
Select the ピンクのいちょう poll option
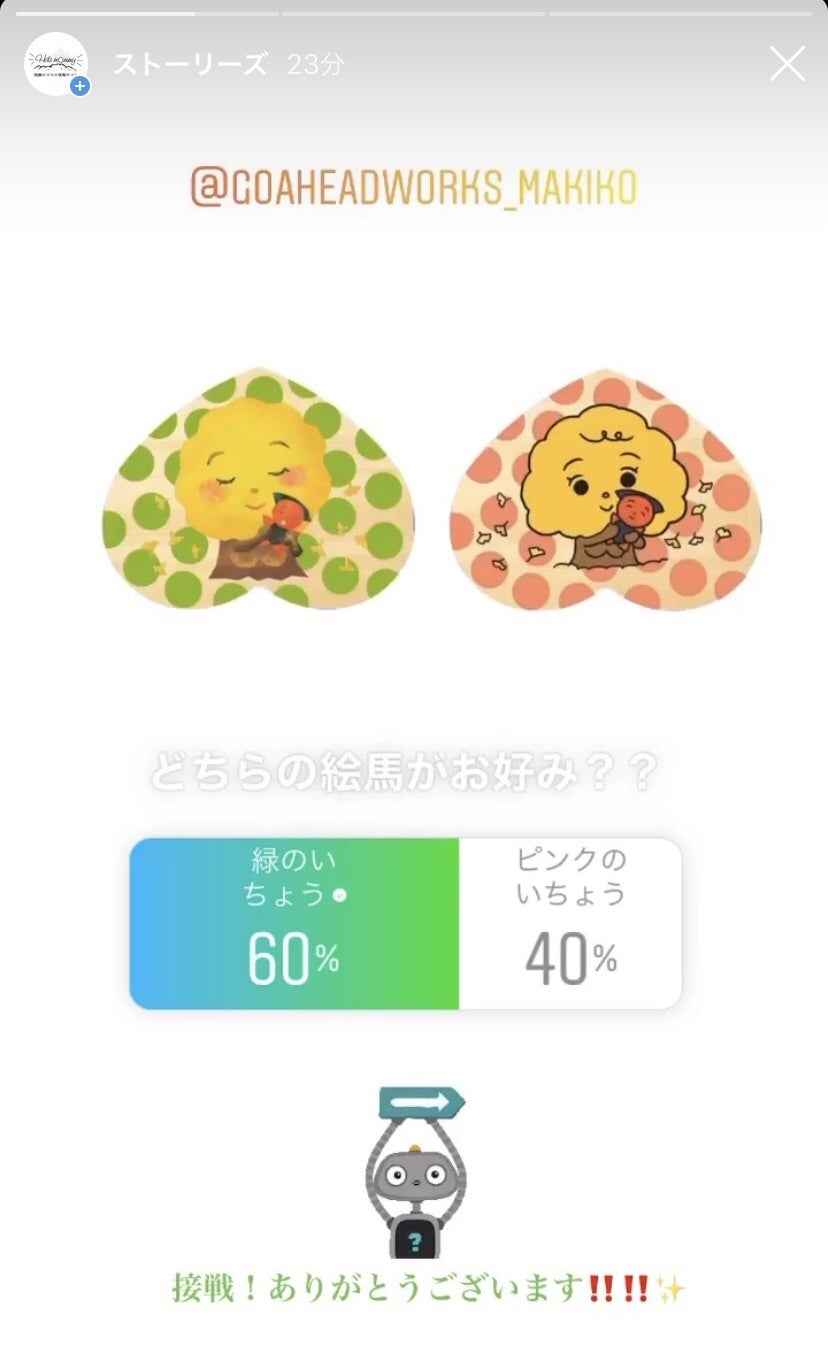point(571,923)
